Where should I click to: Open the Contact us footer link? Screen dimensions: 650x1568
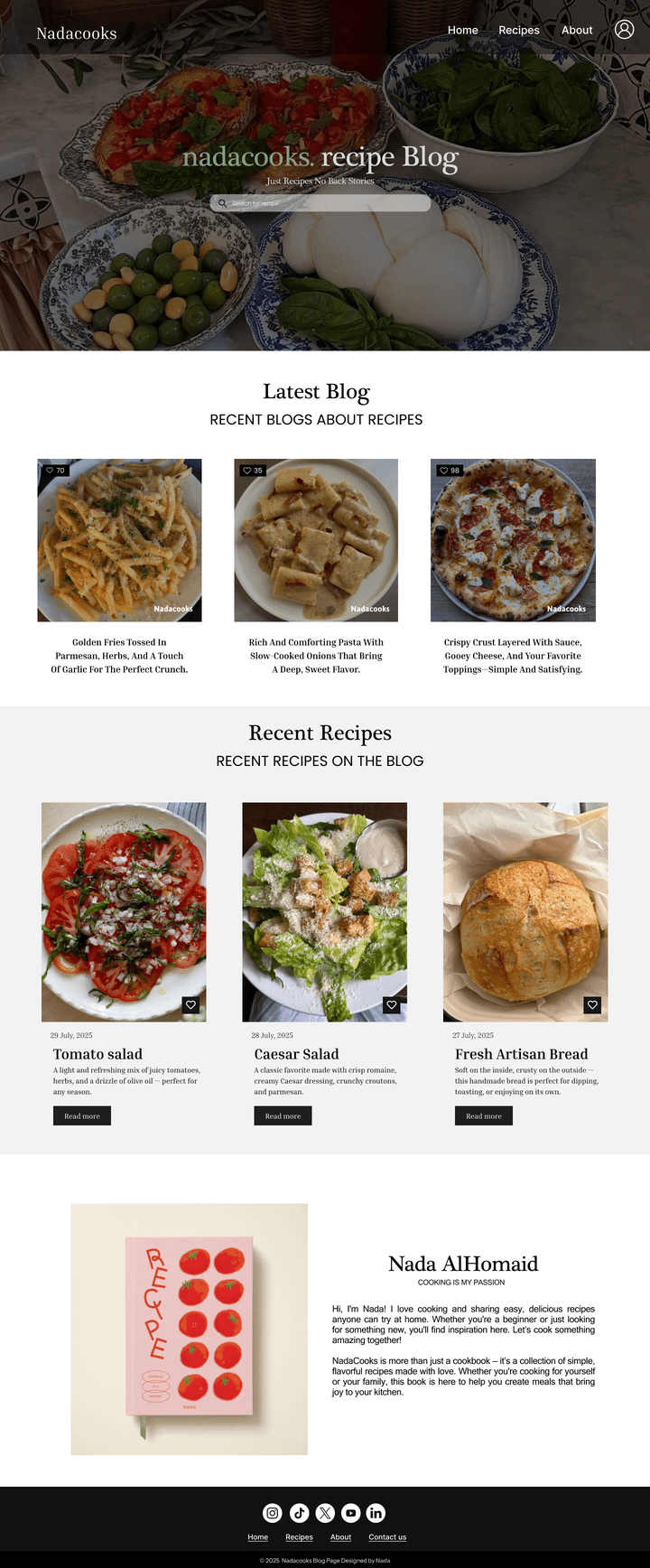[x=387, y=1537]
